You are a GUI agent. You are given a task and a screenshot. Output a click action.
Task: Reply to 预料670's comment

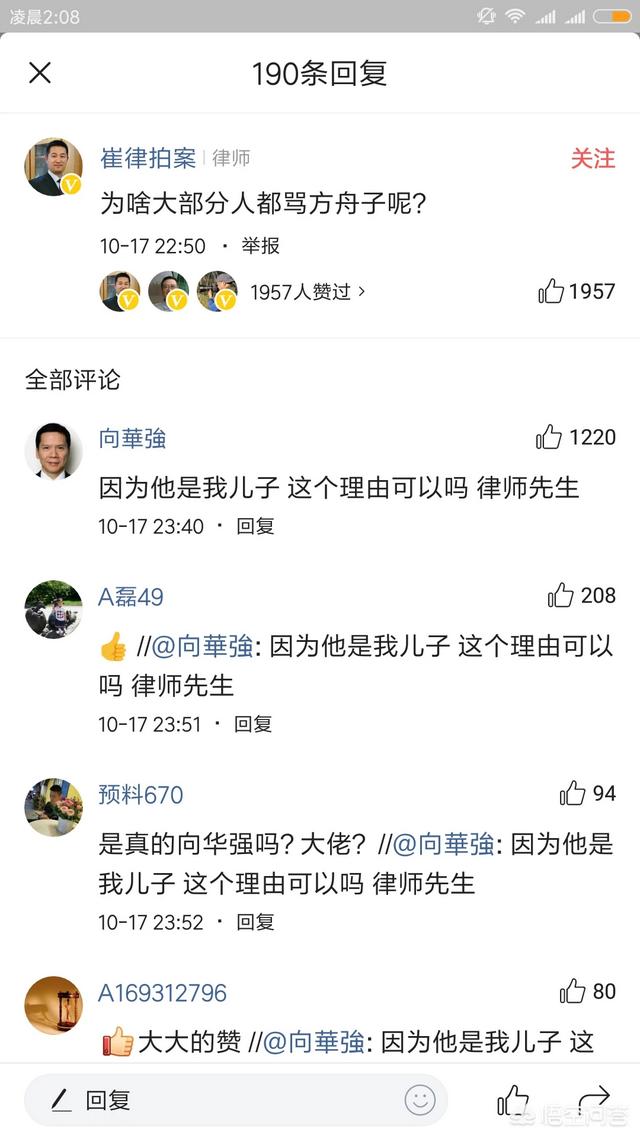tap(255, 922)
